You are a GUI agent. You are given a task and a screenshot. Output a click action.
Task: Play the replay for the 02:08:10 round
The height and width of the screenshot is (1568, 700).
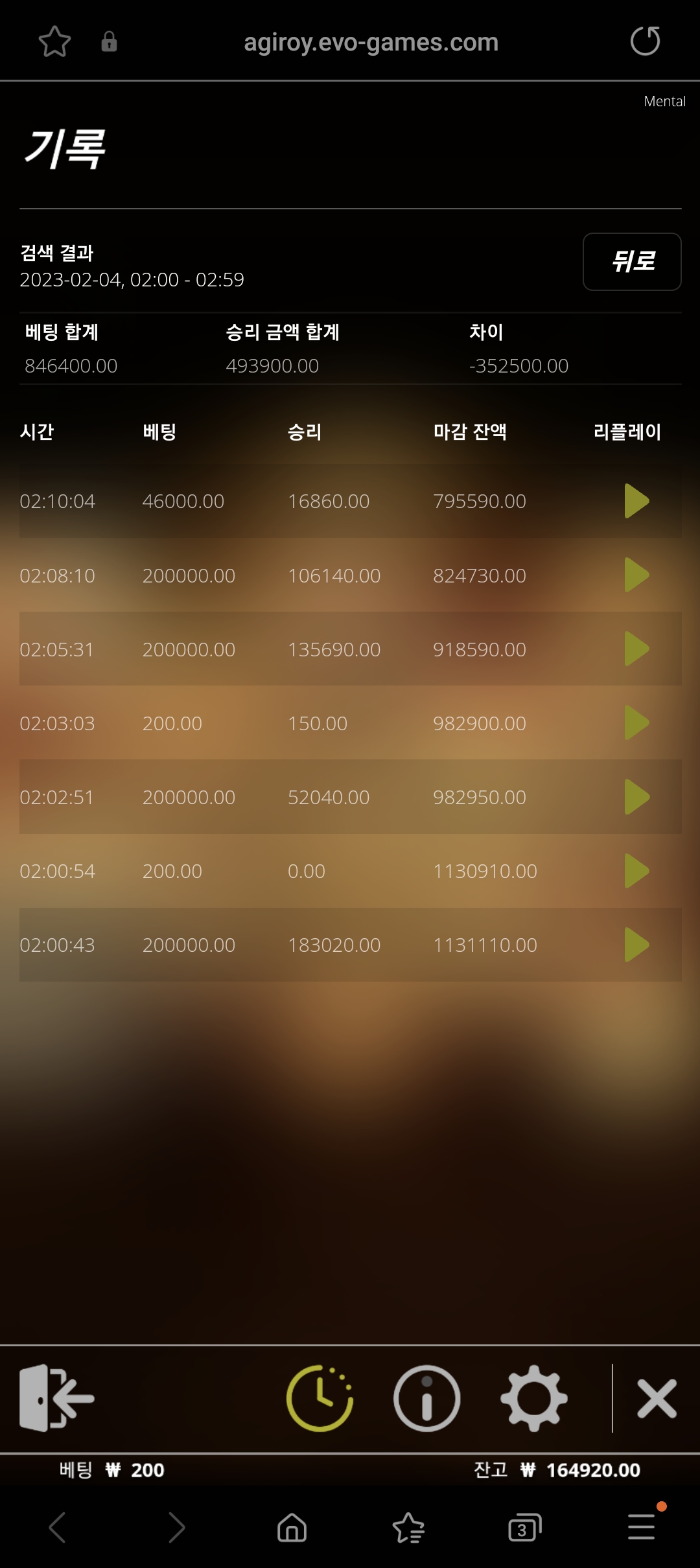tap(636, 575)
